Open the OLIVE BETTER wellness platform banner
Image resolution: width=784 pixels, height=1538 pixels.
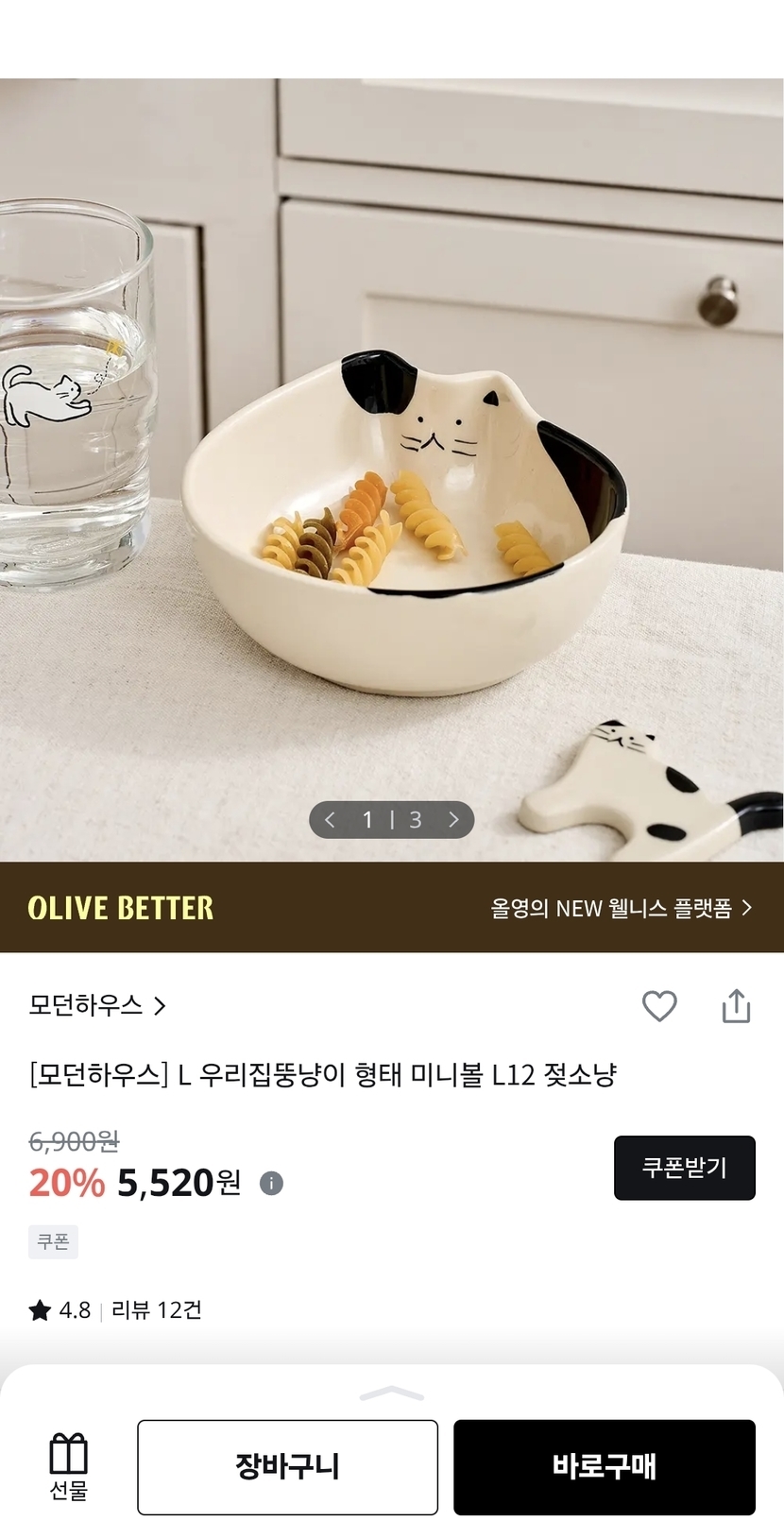pyautogui.click(x=392, y=907)
